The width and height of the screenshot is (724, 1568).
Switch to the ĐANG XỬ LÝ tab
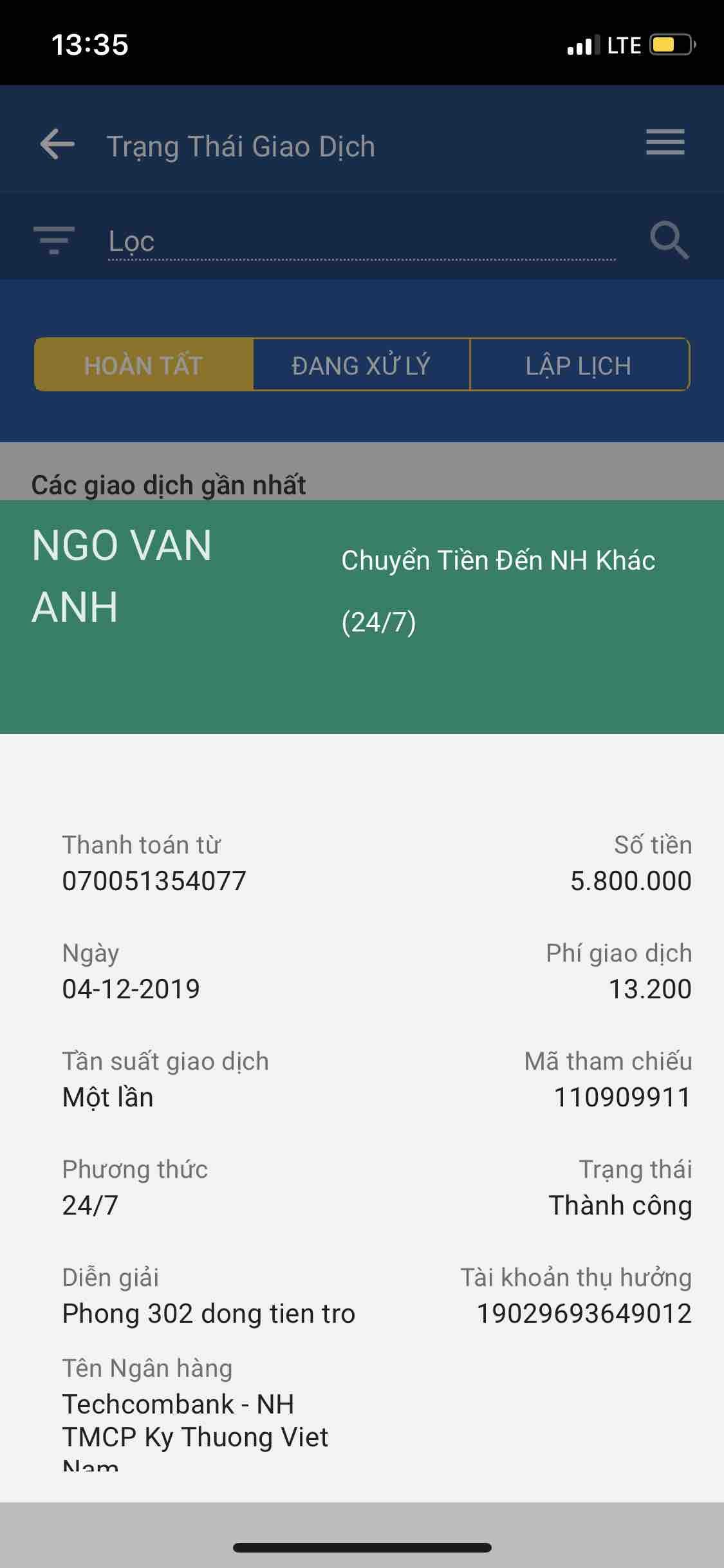pyautogui.click(x=361, y=365)
